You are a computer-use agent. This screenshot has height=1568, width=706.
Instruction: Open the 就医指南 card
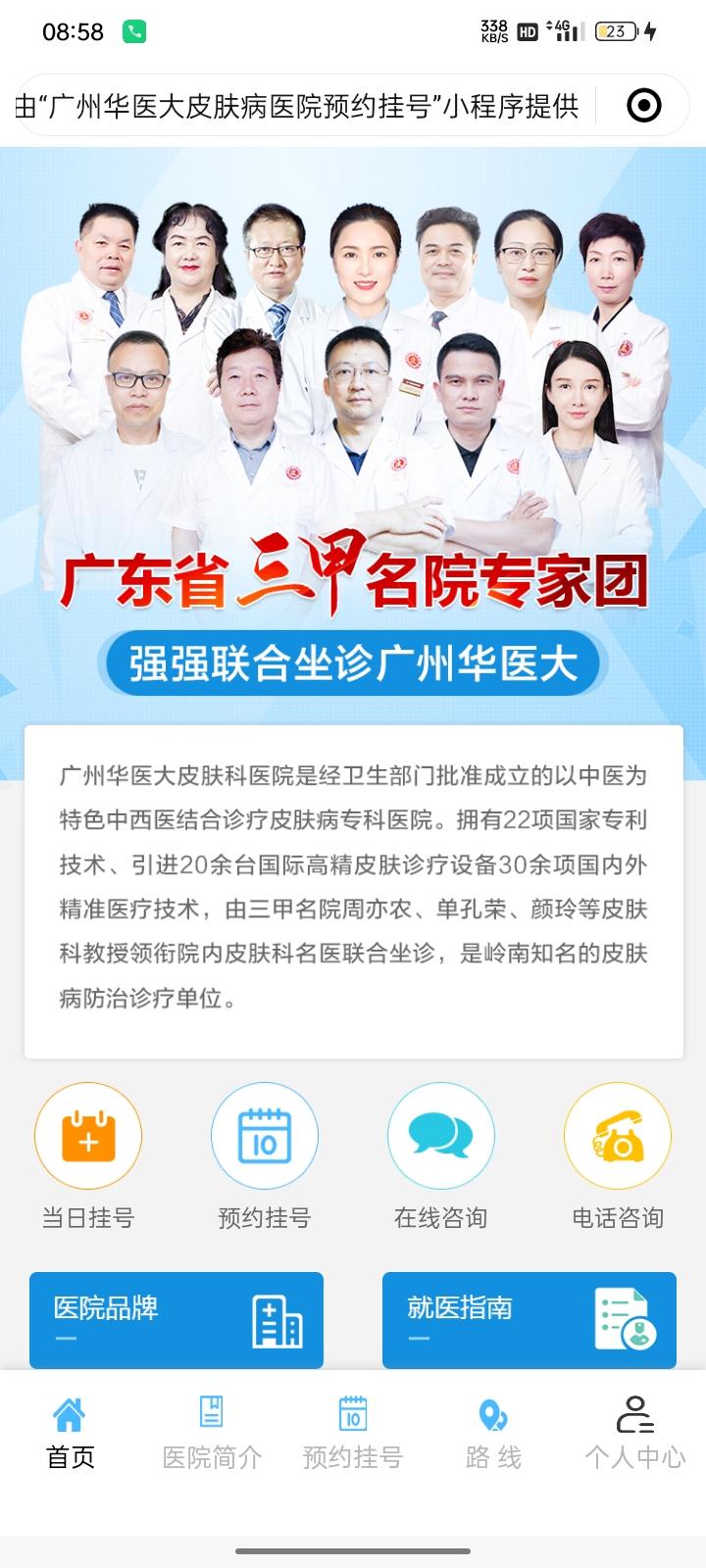pos(529,1320)
